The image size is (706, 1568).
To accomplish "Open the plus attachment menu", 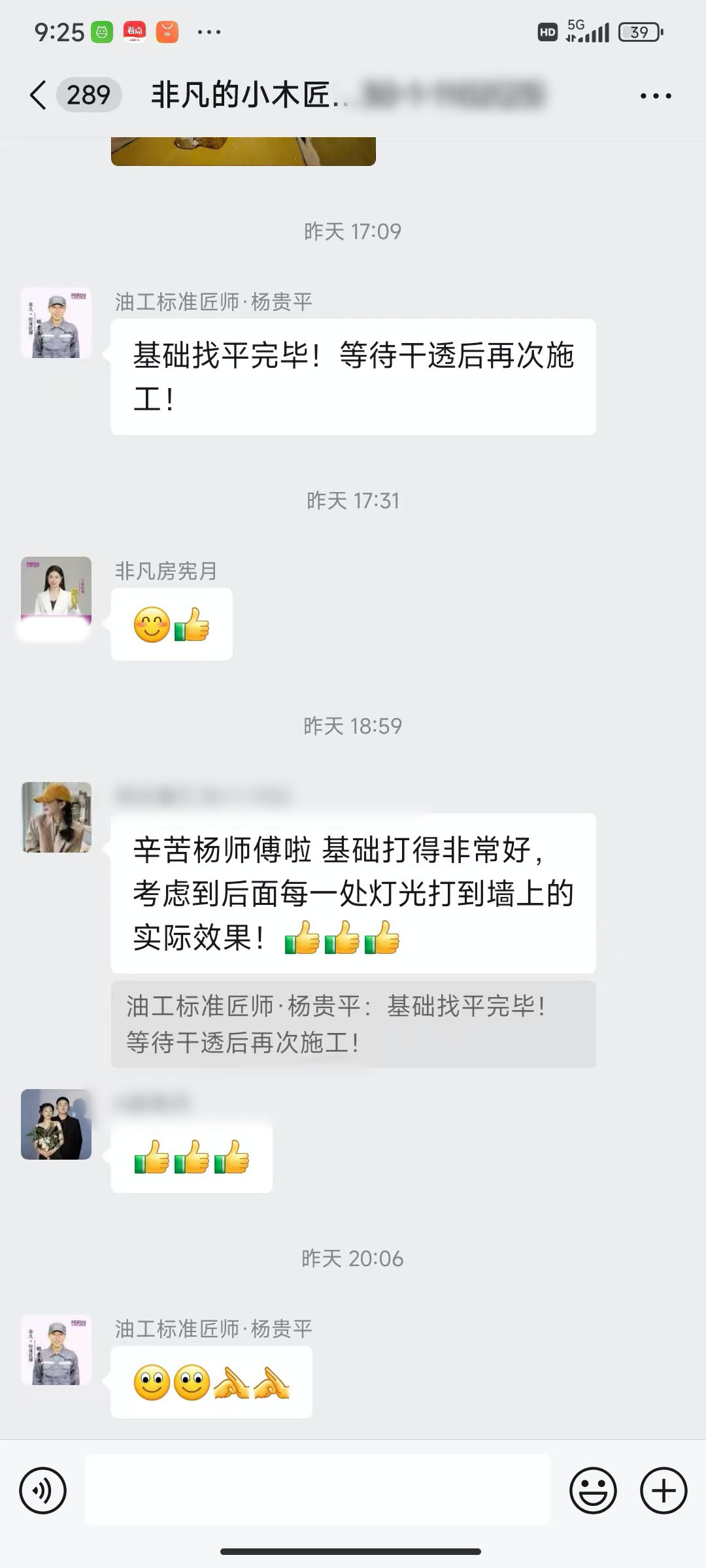I will click(663, 1491).
